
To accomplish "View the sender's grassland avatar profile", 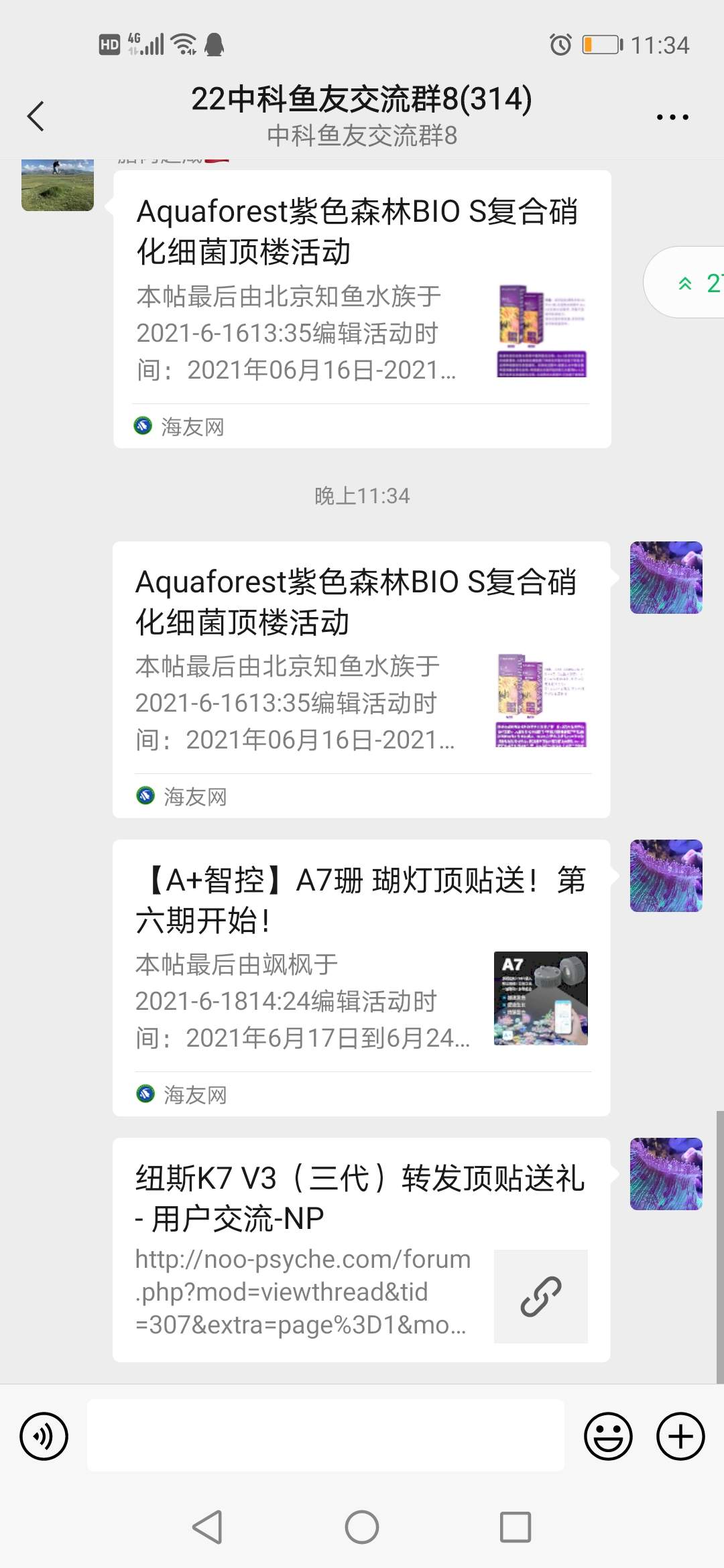I will click(58, 186).
